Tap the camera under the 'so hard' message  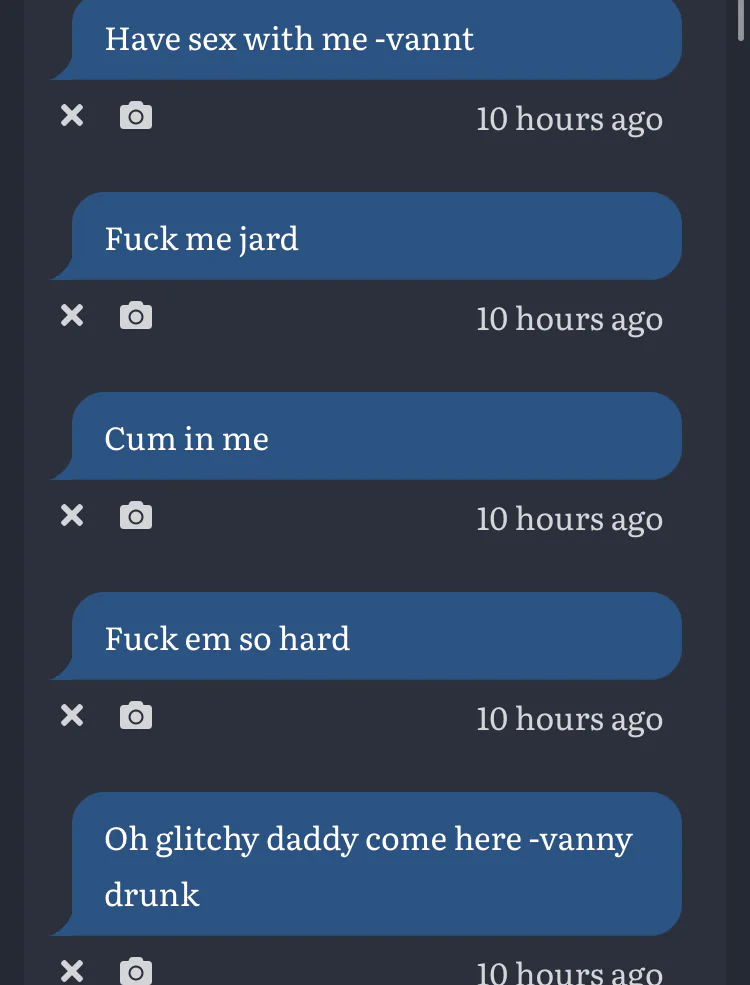[x=136, y=715]
